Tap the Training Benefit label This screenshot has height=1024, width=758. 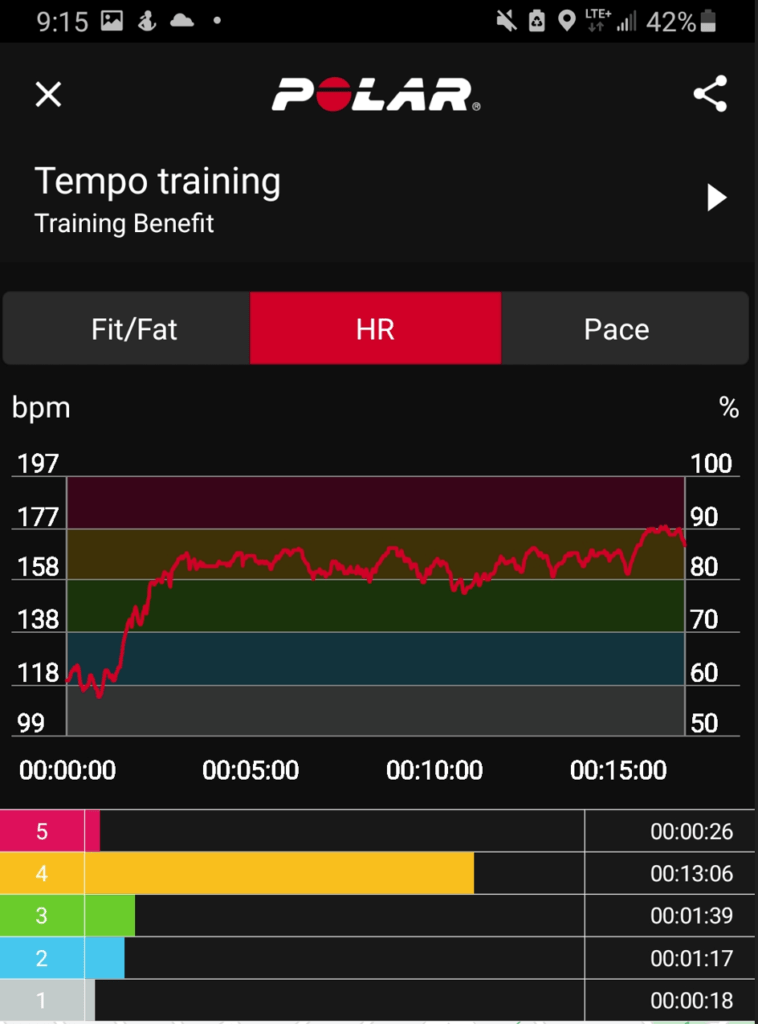[124, 223]
